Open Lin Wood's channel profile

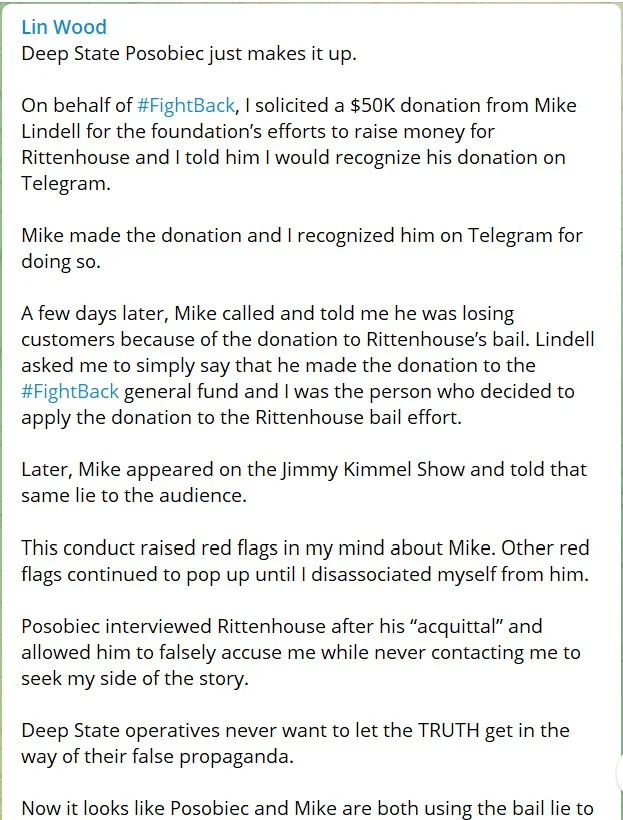click(64, 27)
